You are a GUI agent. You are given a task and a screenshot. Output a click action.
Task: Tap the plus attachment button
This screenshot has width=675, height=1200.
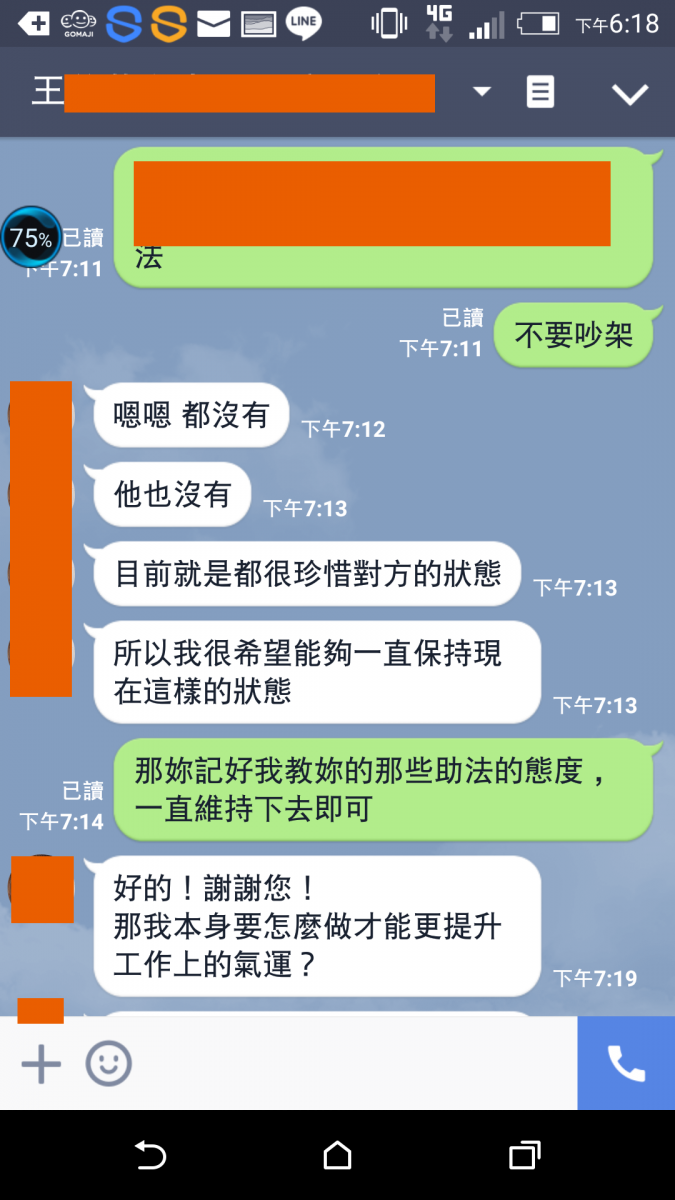coord(41,1064)
